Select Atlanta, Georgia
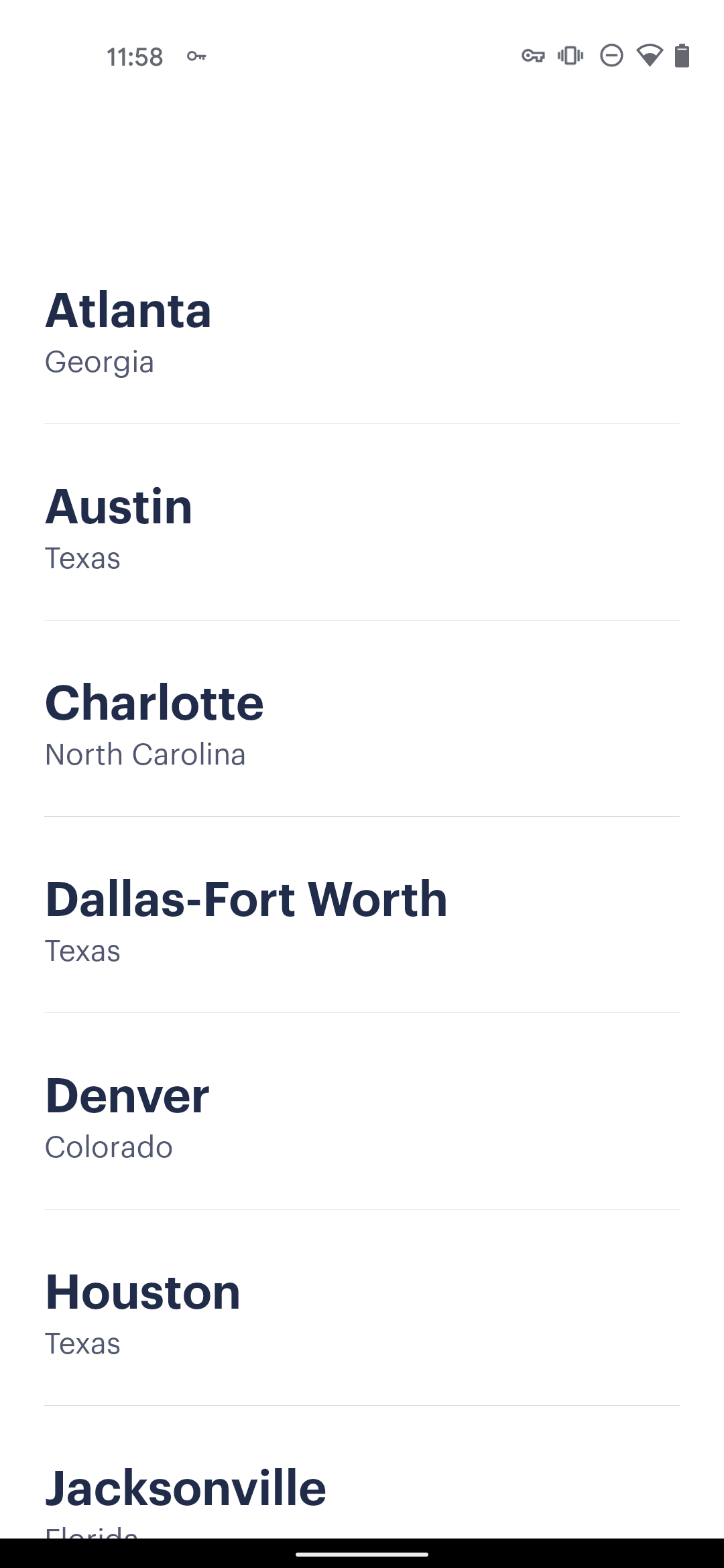The height and width of the screenshot is (1568, 724). pos(362,326)
